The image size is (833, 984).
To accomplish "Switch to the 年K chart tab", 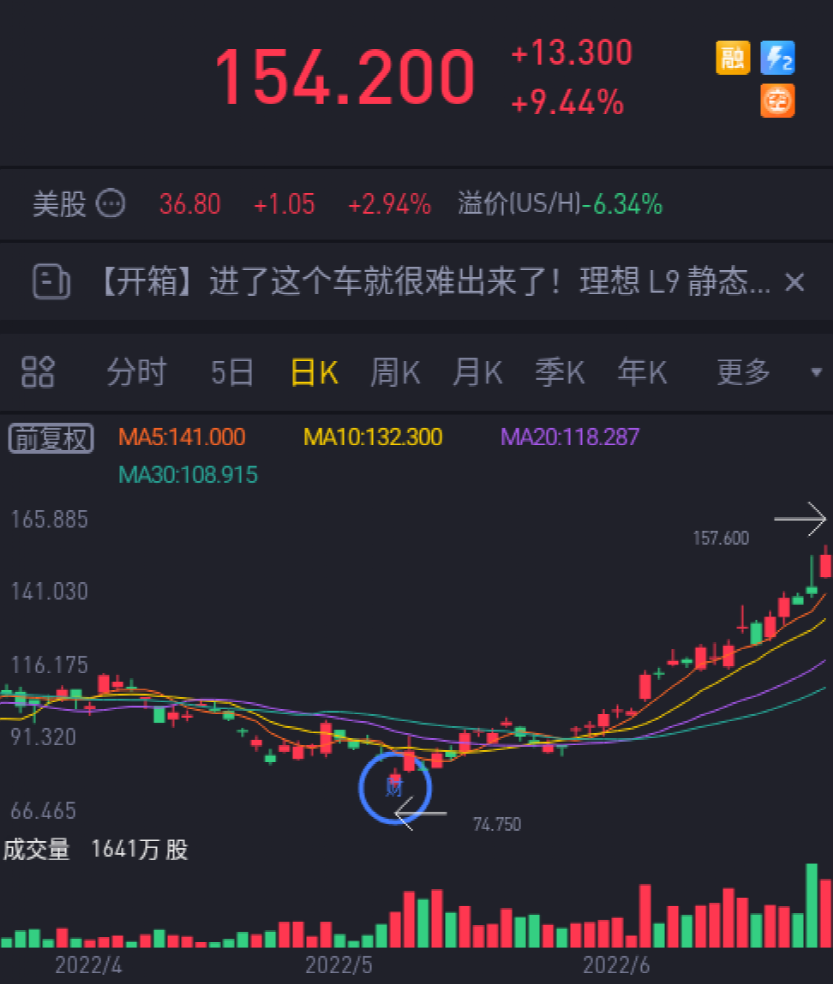I will [x=641, y=373].
